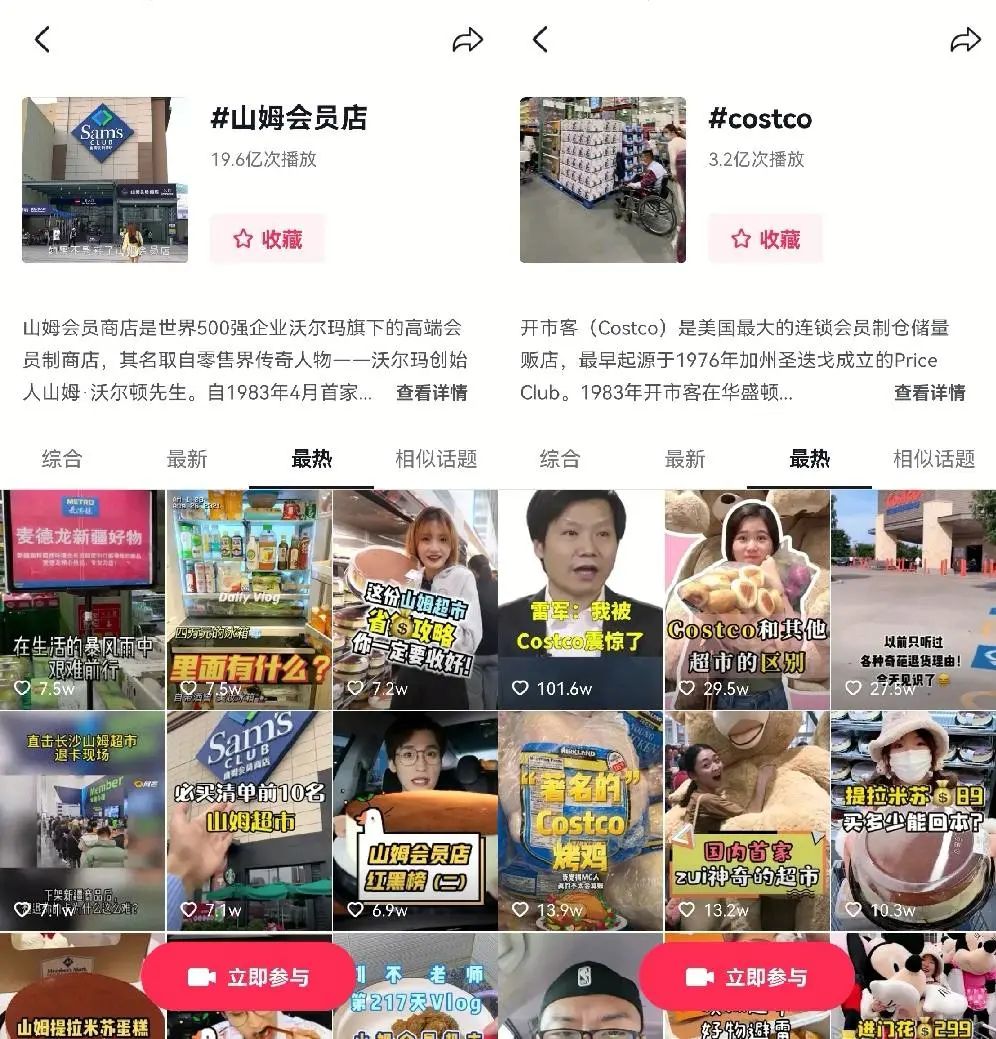Switch to the 最新 tab on the left panel
Image resolution: width=996 pixels, height=1039 pixels.
(x=186, y=459)
